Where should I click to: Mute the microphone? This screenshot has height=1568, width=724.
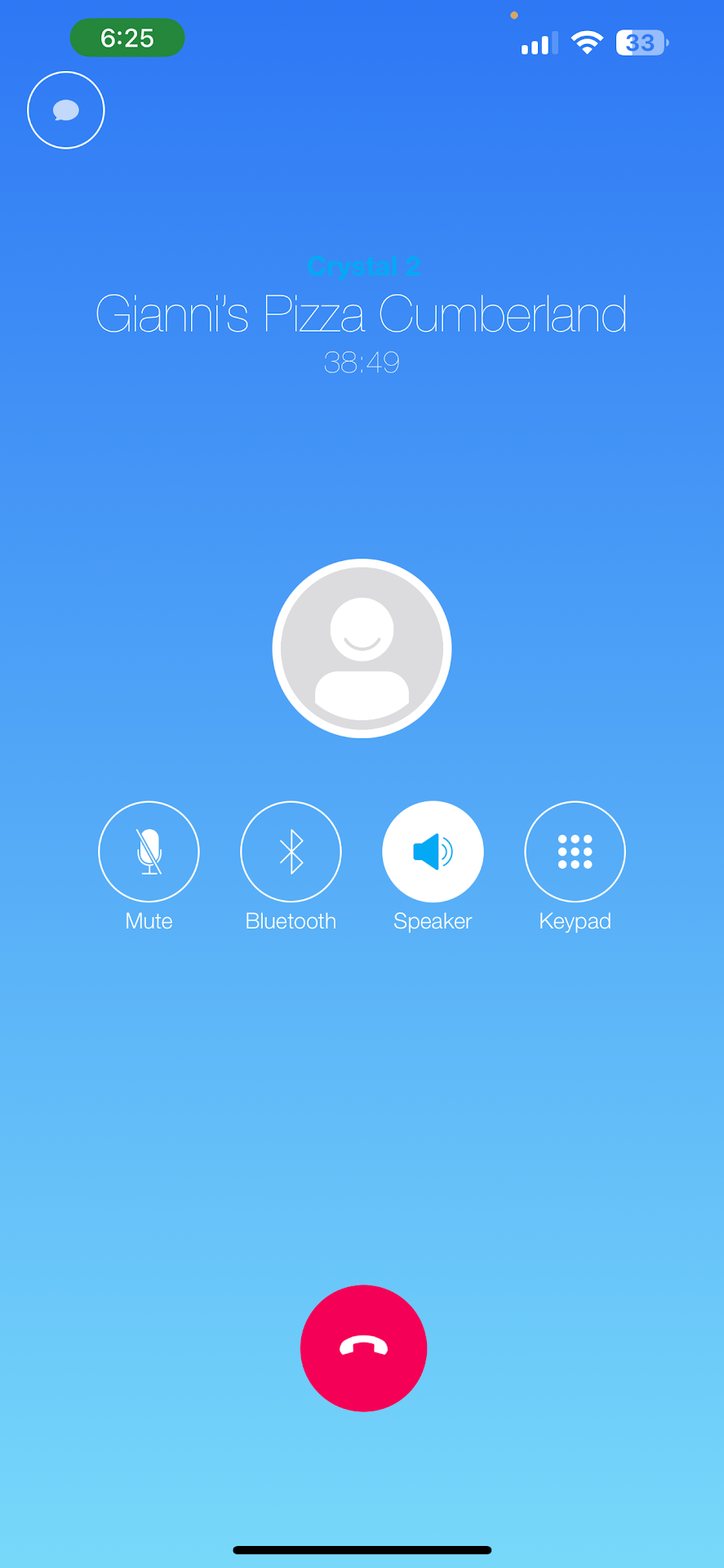[x=149, y=852]
